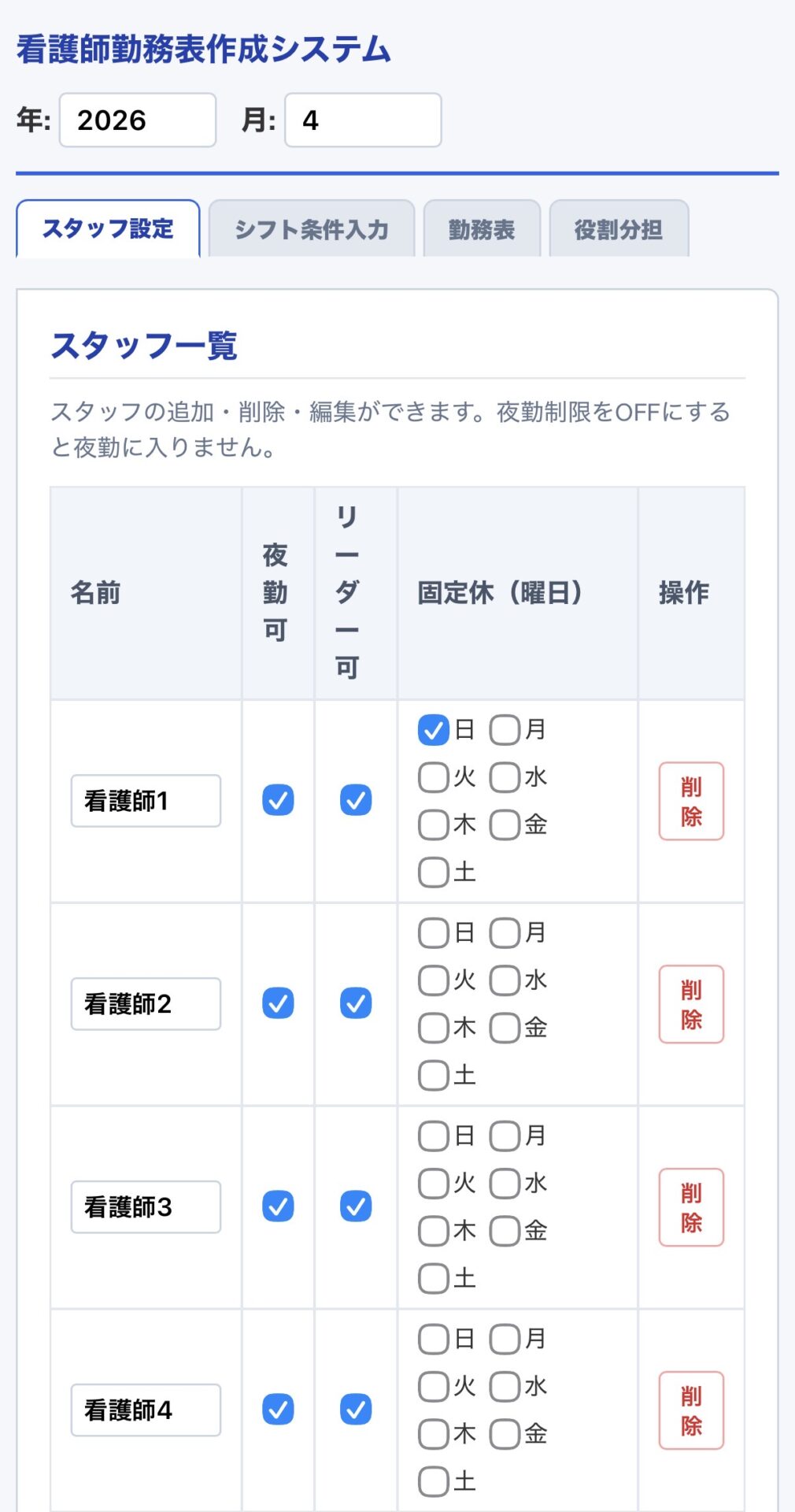Screen dimensions: 795x1512
Task: Click 削除 for 看護師1
Action: click(x=690, y=800)
